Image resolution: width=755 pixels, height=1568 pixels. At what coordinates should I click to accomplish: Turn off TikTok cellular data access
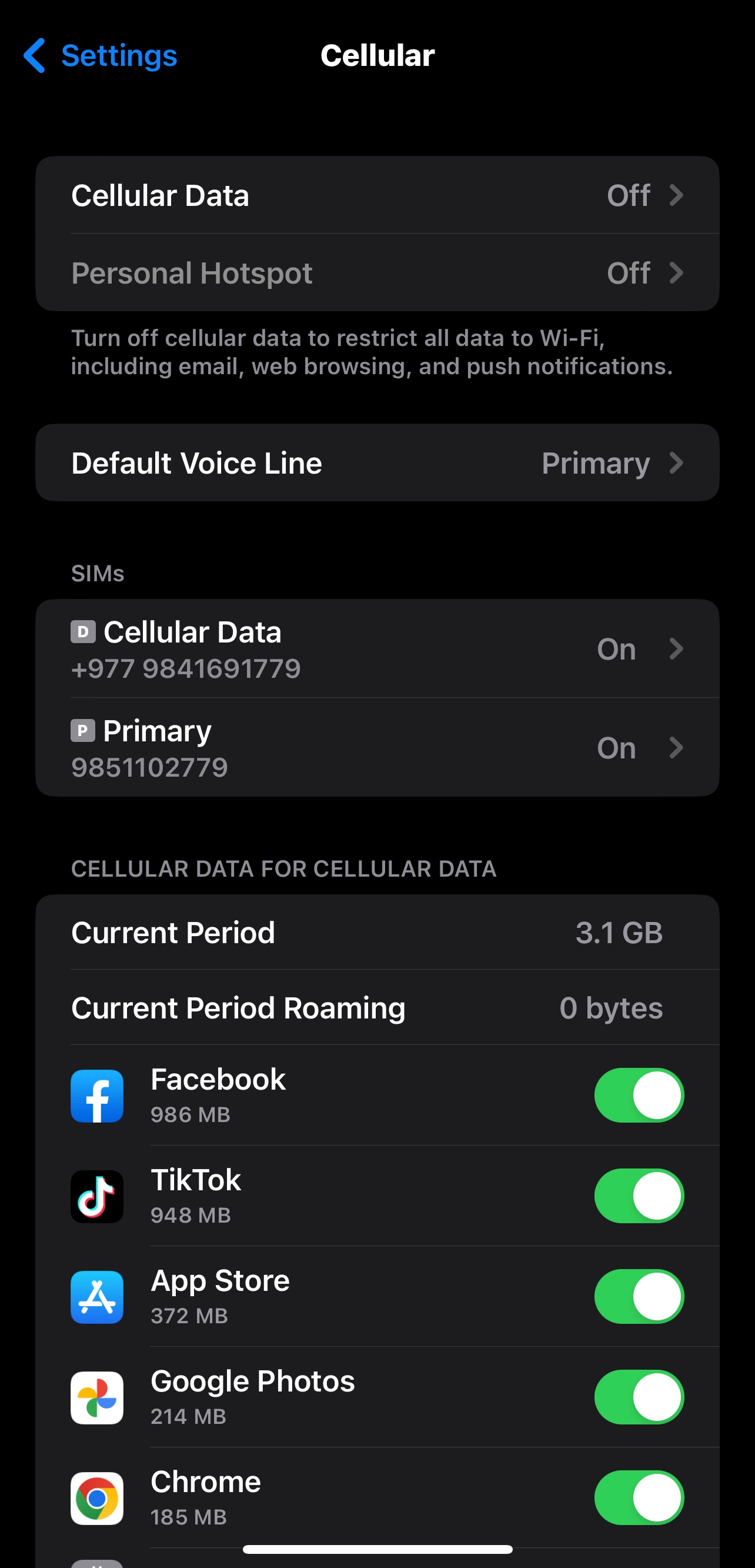tap(638, 1196)
